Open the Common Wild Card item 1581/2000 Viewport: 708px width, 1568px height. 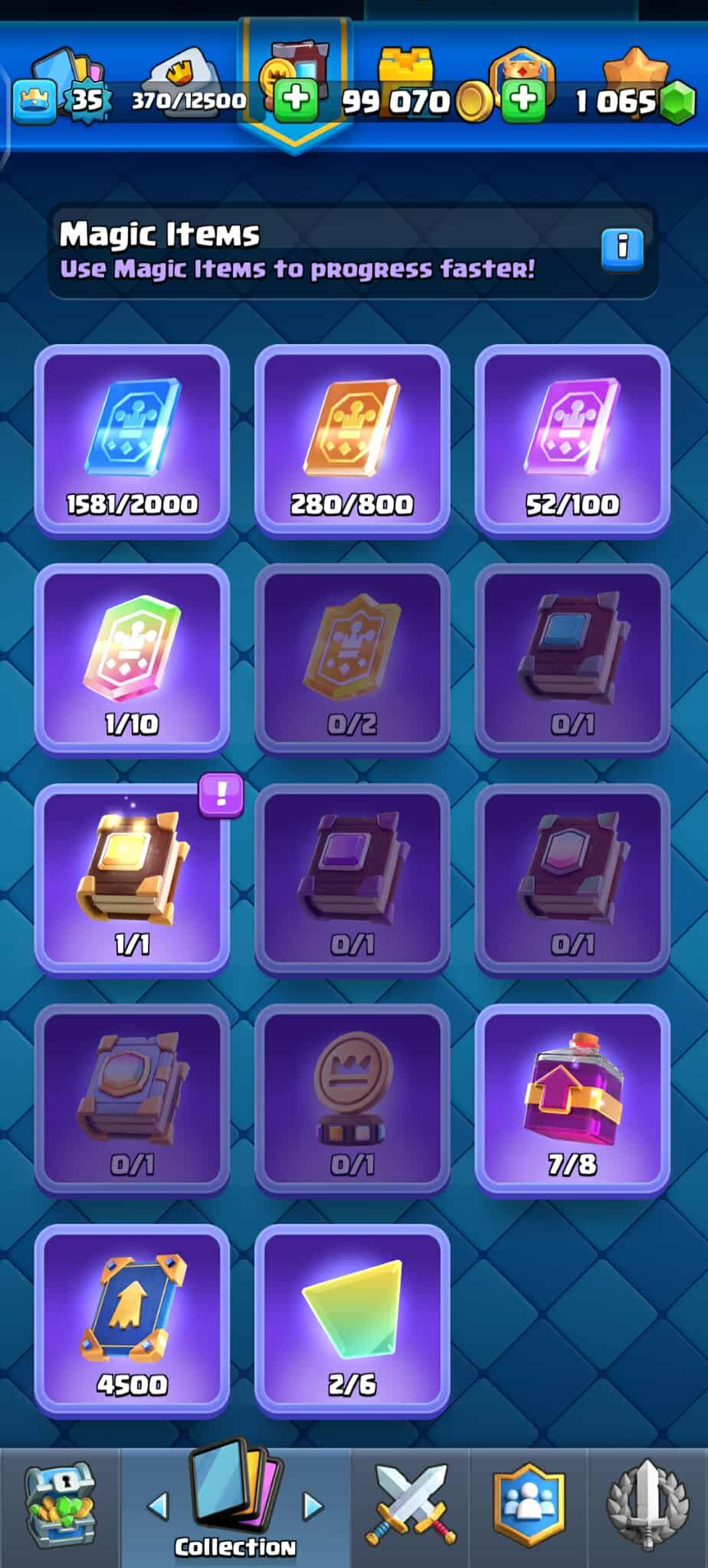132,440
